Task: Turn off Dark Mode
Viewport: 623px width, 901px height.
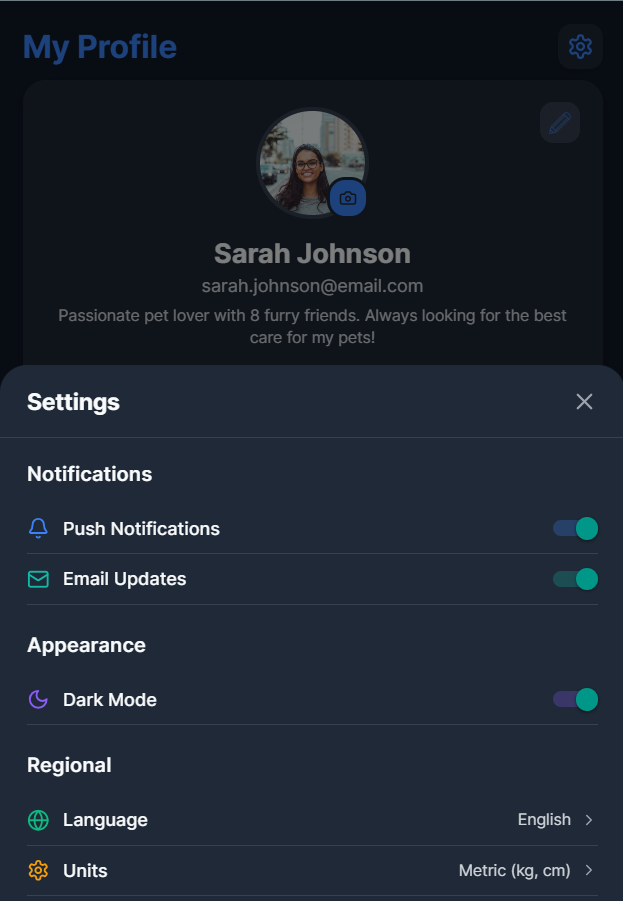Action: [x=575, y=700]
